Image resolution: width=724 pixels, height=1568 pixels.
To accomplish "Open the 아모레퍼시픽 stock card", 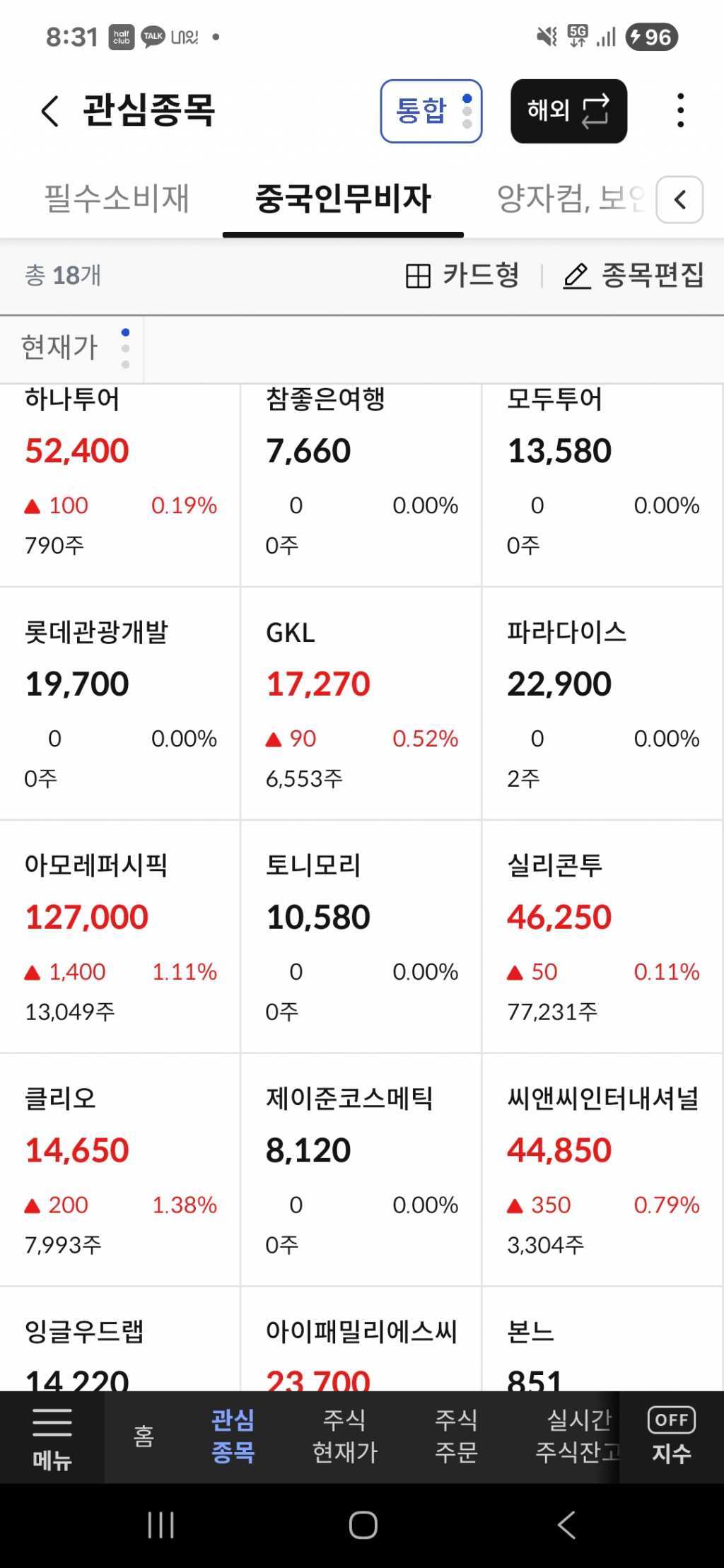I will coord(119,937).
